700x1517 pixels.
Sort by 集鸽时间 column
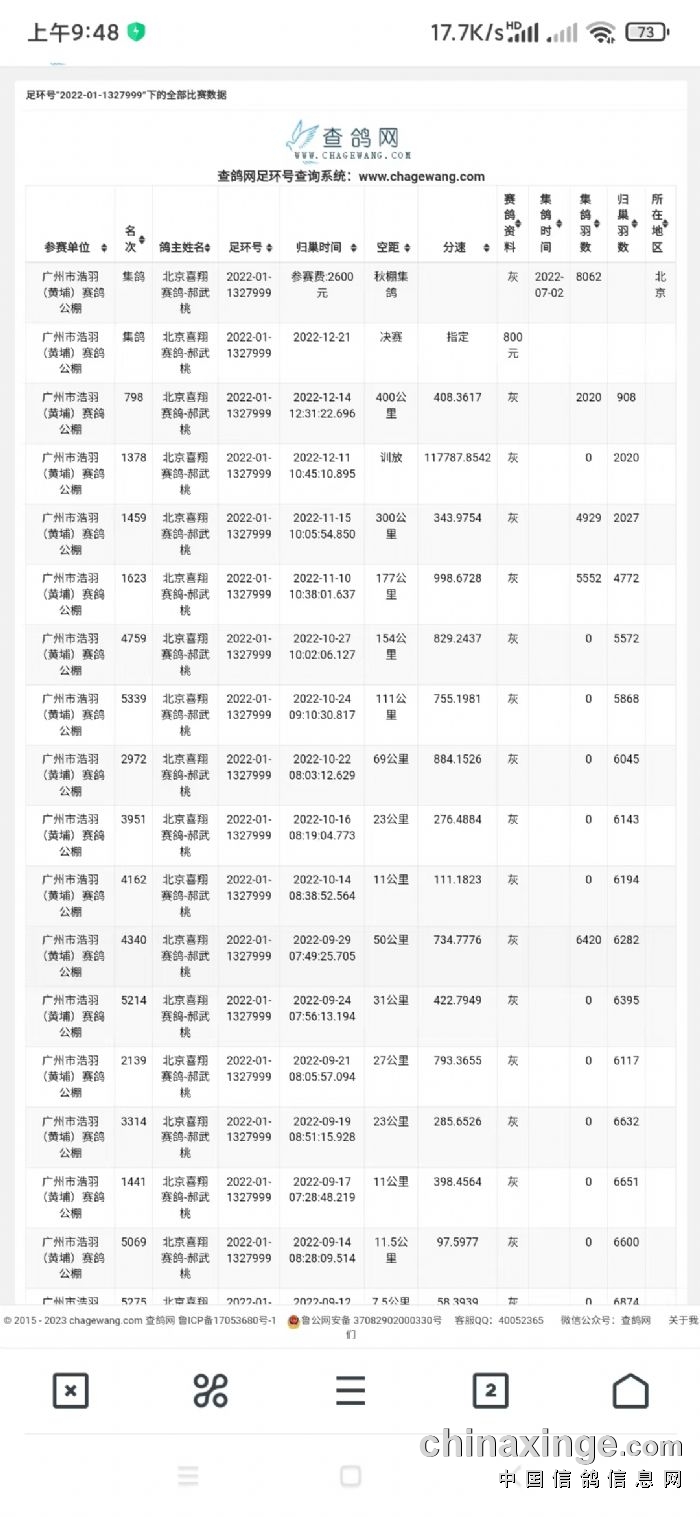[547, 223]
